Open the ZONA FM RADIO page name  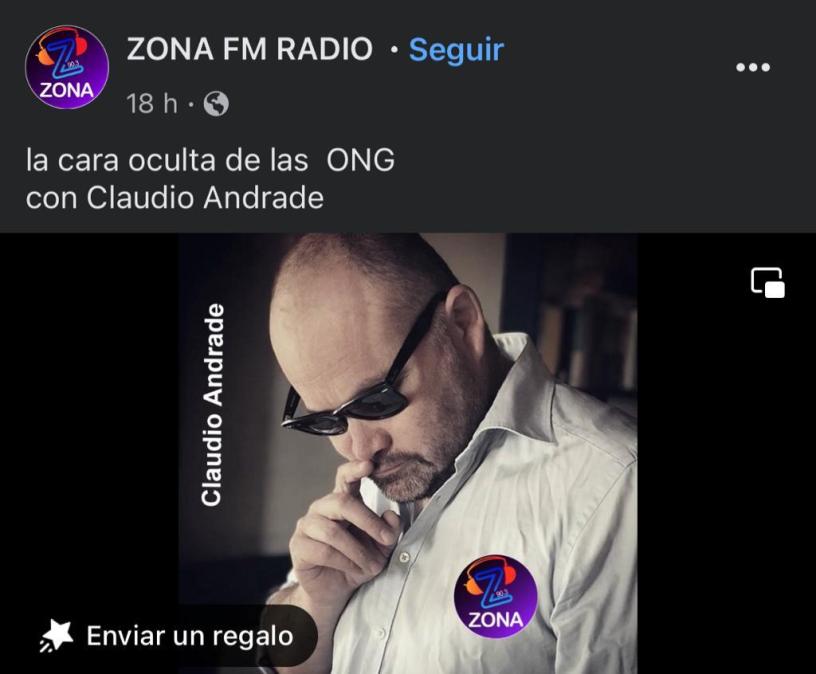click(249, 49)
